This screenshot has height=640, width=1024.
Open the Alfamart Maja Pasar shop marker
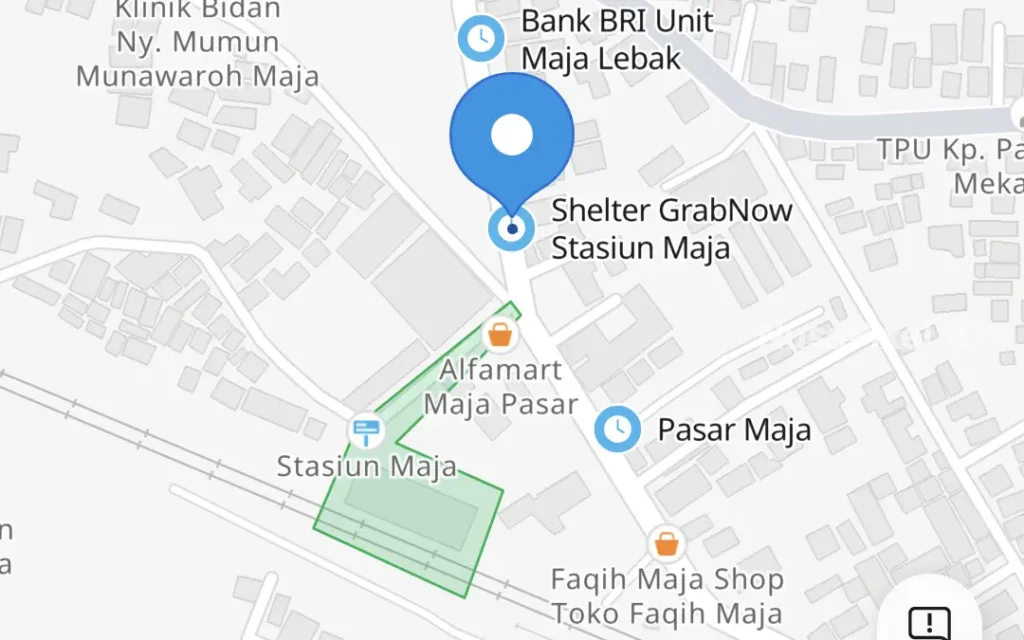pos(500,334)
